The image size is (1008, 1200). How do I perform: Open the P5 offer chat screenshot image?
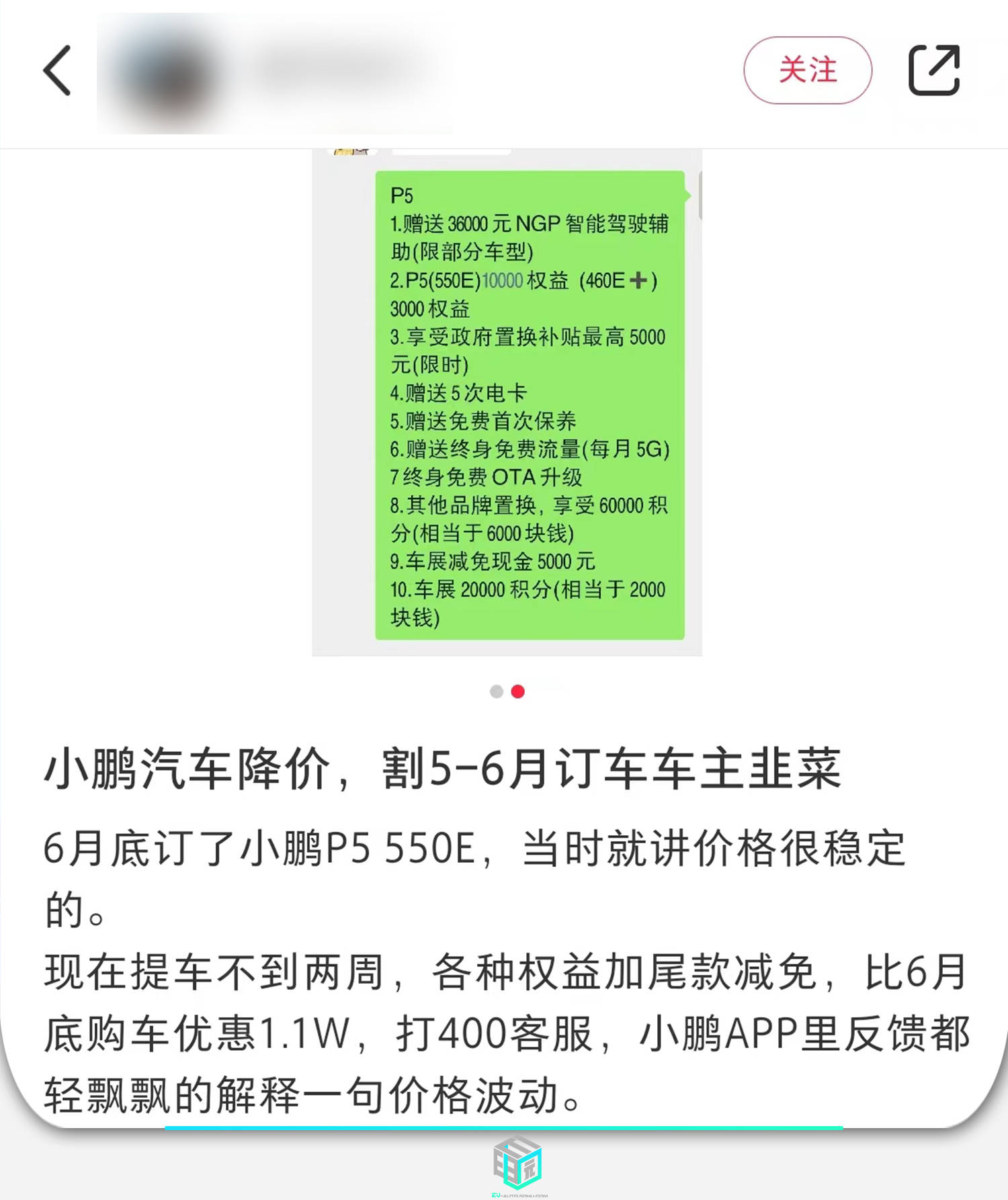(x=507, y=403)
